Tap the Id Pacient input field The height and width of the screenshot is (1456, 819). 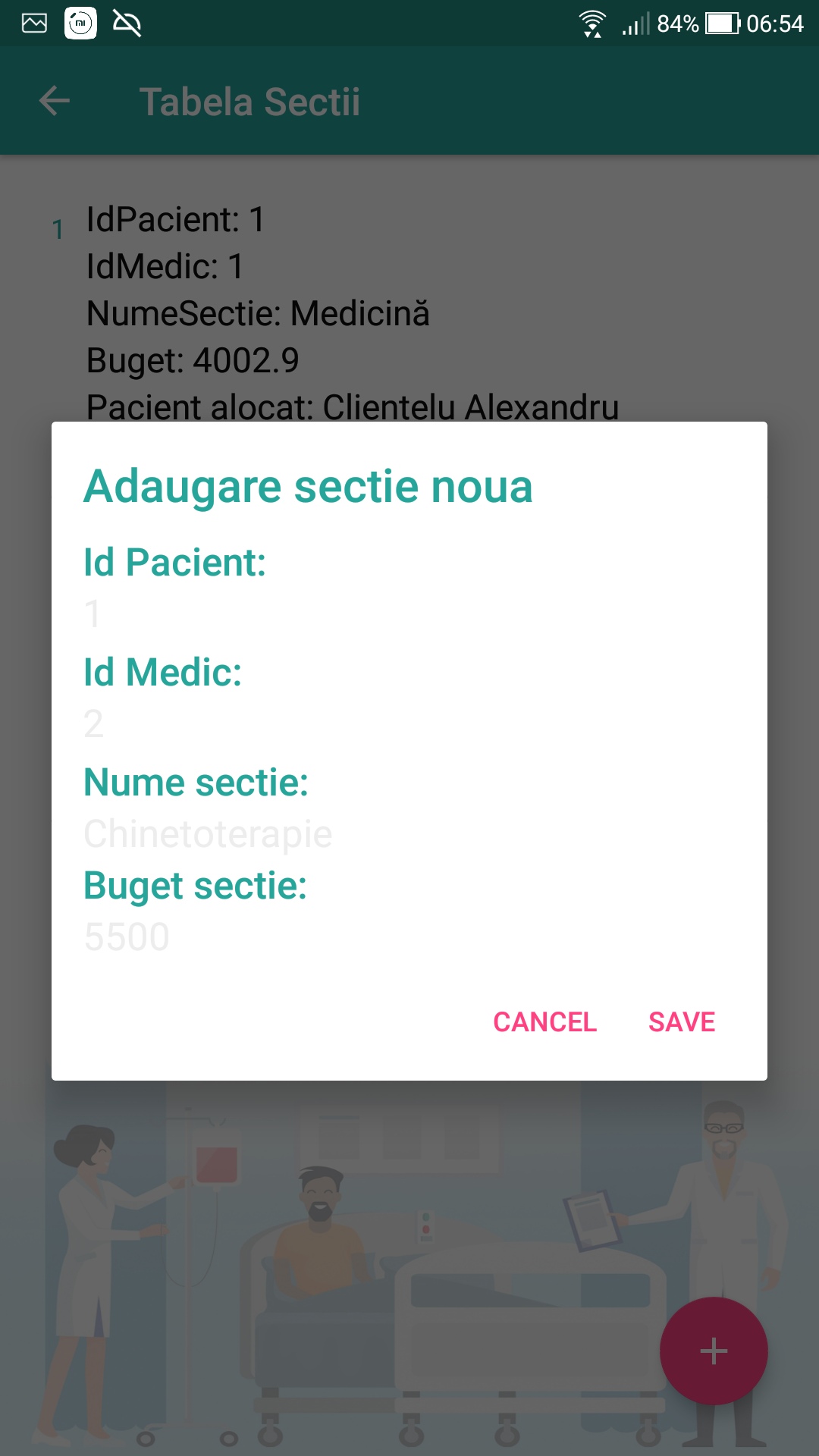coord(409,613)
